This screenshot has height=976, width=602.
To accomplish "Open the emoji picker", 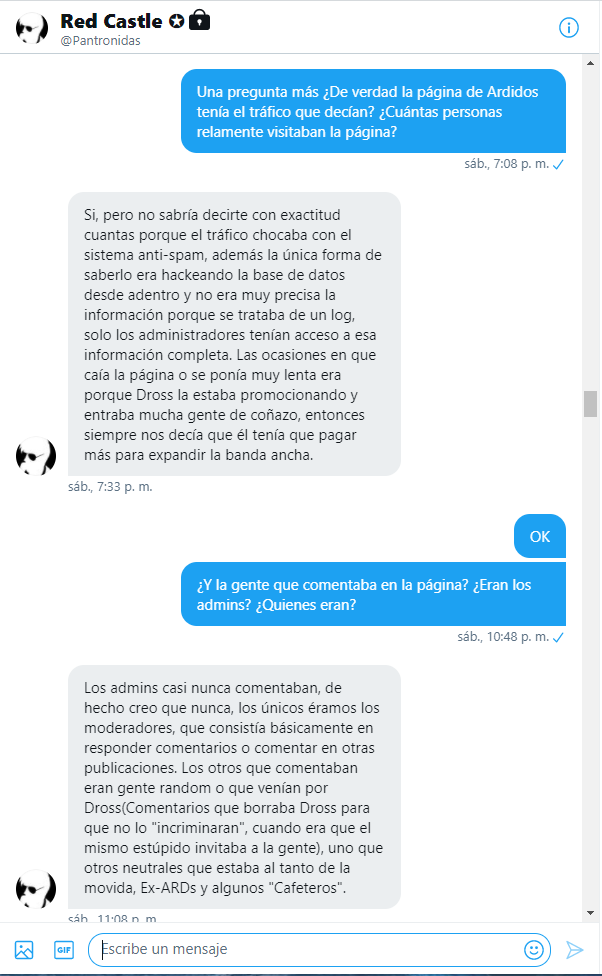I will pyautogui.click(x=534, y=950).
